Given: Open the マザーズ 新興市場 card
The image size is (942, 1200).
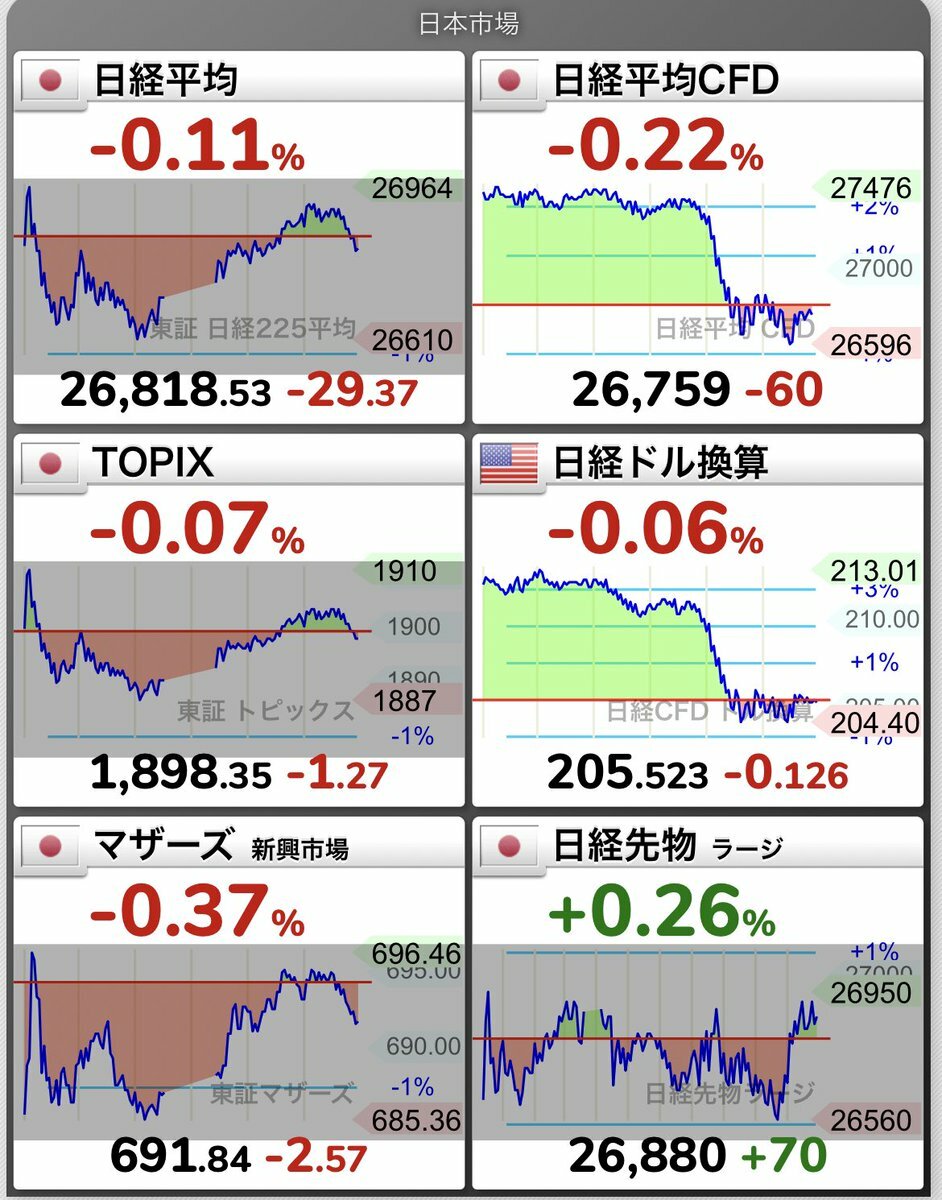Looking at the screenshot, I should 238,1003.
